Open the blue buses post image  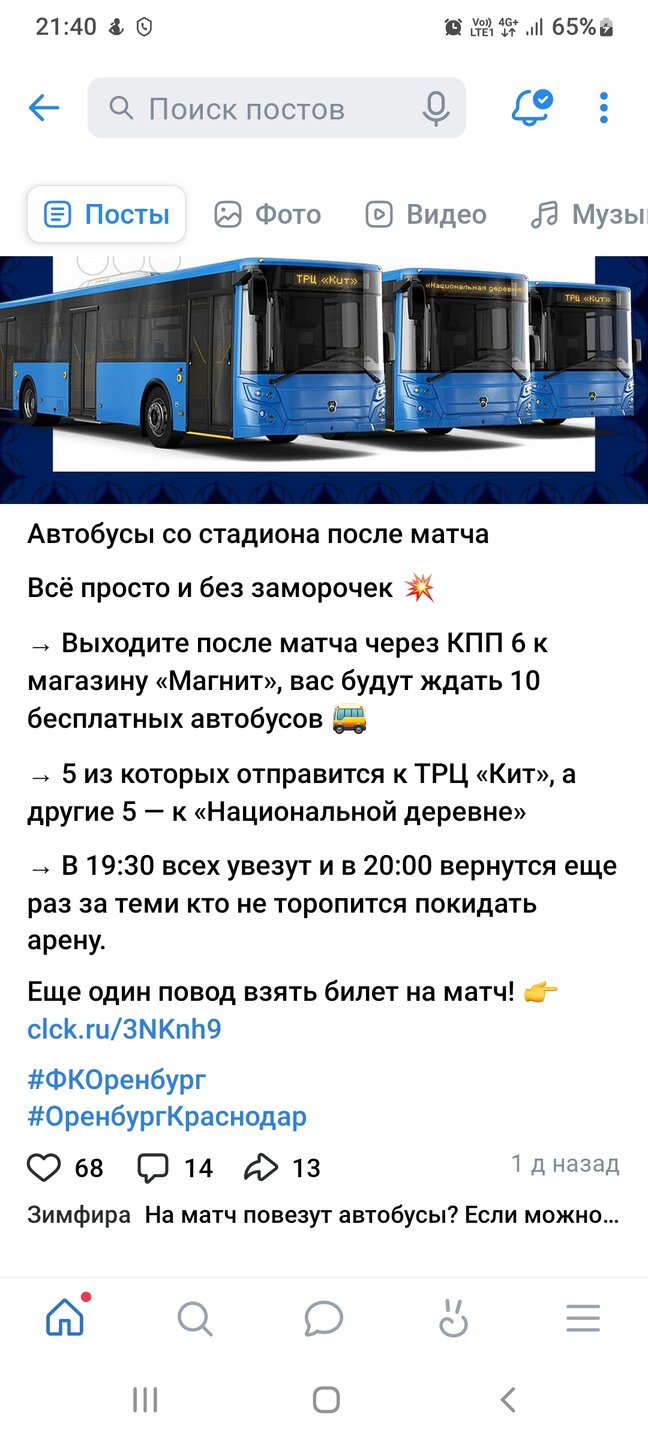click(x=324, y=380)
